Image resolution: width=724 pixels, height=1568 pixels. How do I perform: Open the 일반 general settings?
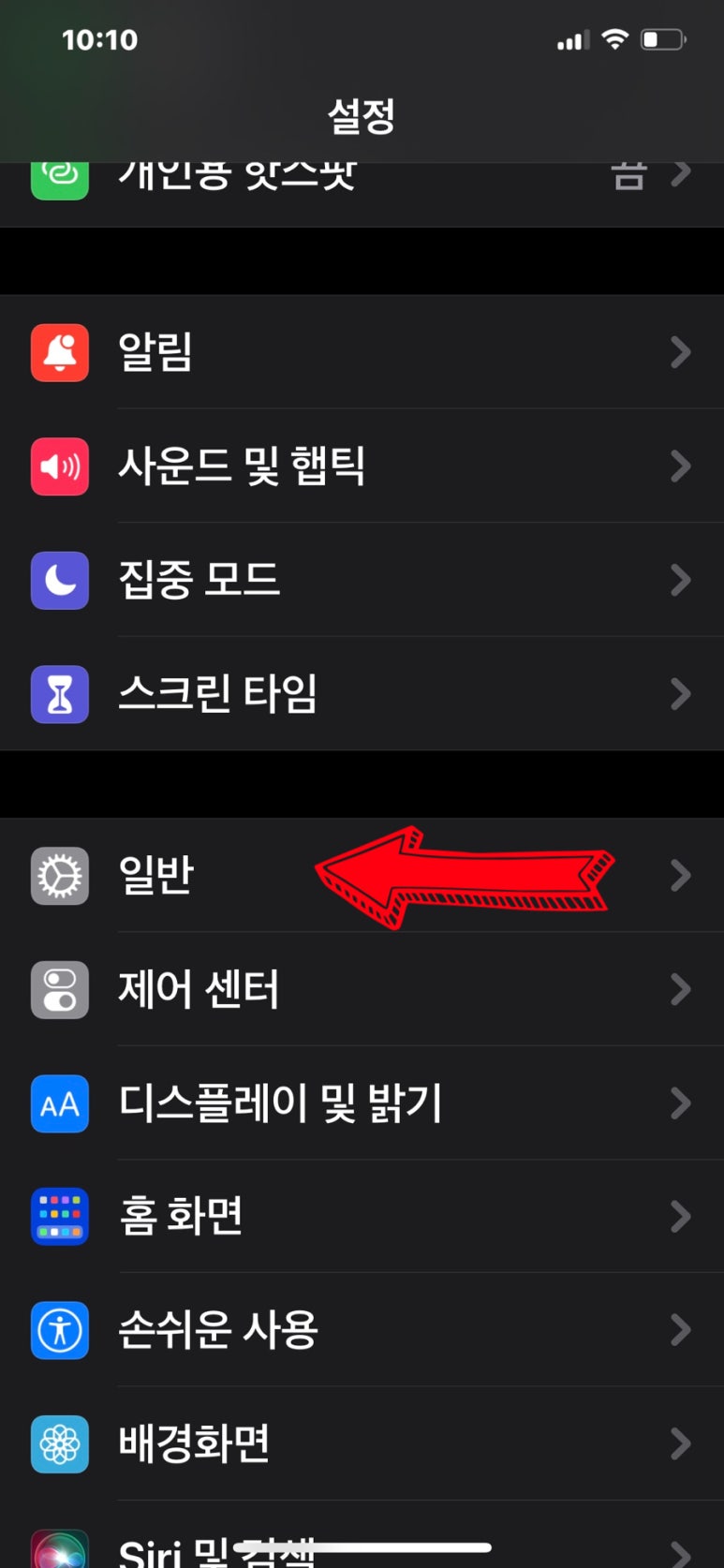pyautogui.click(x=362, y=875)
